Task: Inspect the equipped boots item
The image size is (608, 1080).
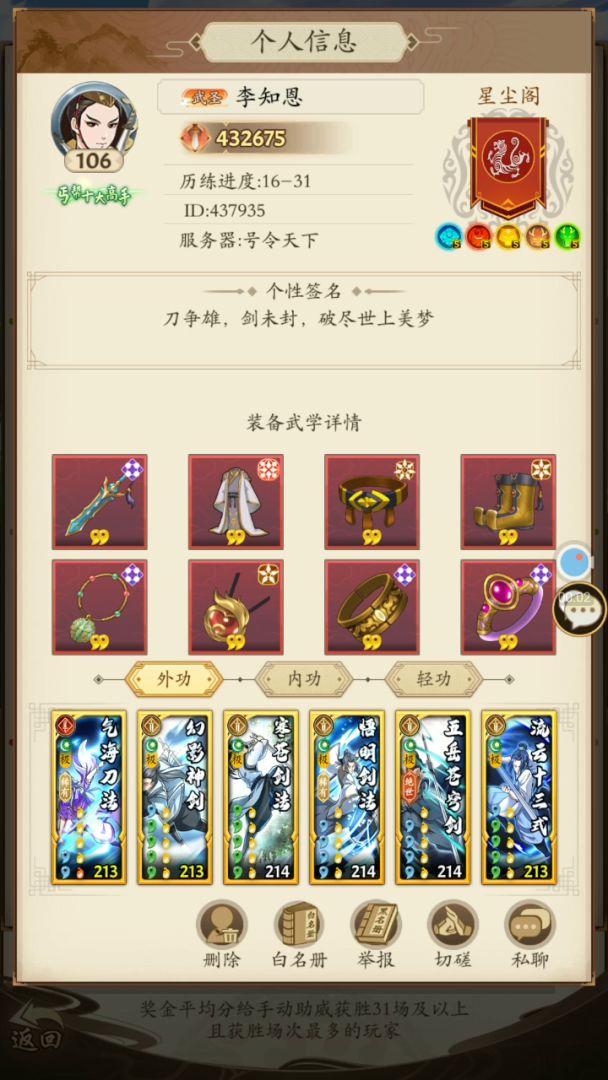Action: click(x=508, y=502)
